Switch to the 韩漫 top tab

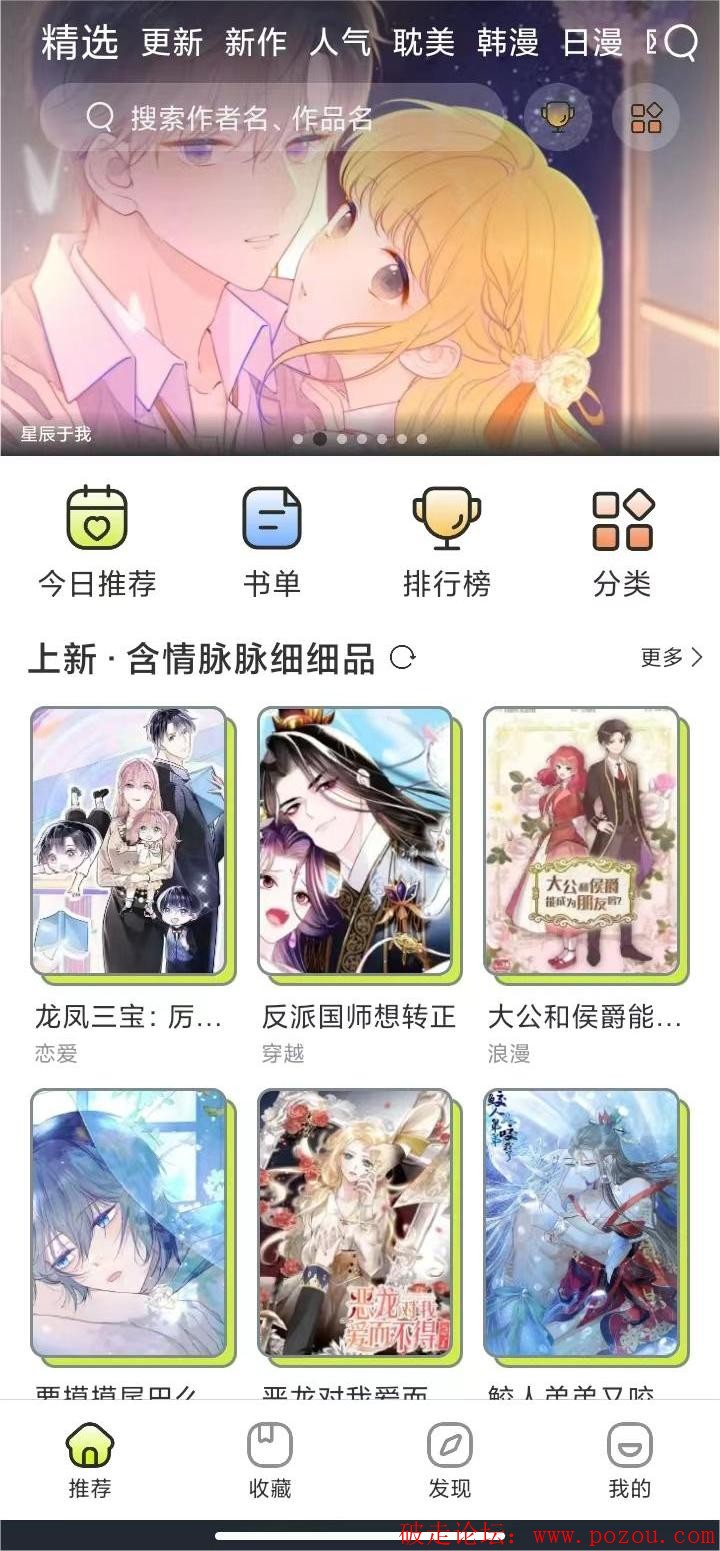point(508,43)
